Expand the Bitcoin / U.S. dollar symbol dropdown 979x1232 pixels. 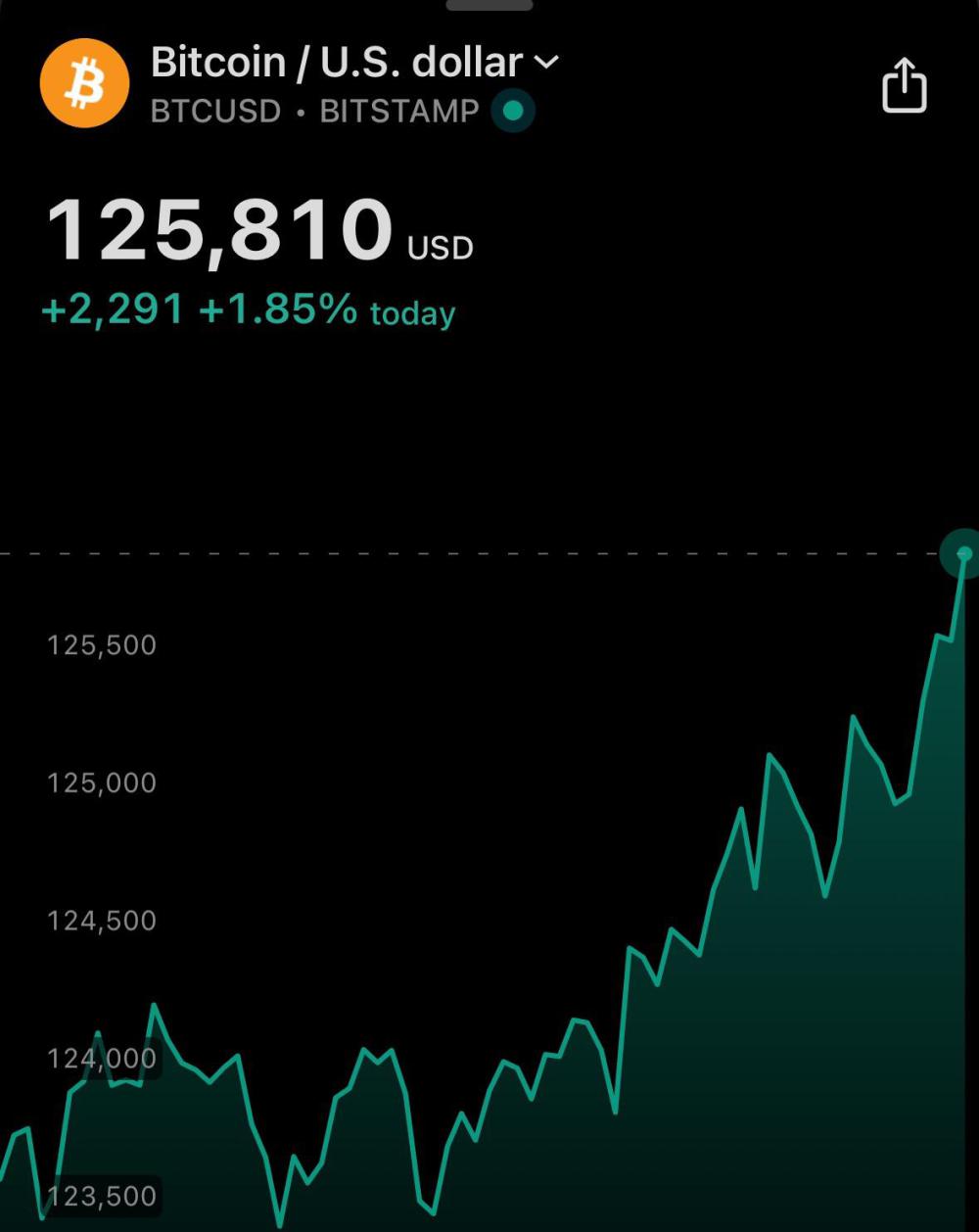coord(545,63)
